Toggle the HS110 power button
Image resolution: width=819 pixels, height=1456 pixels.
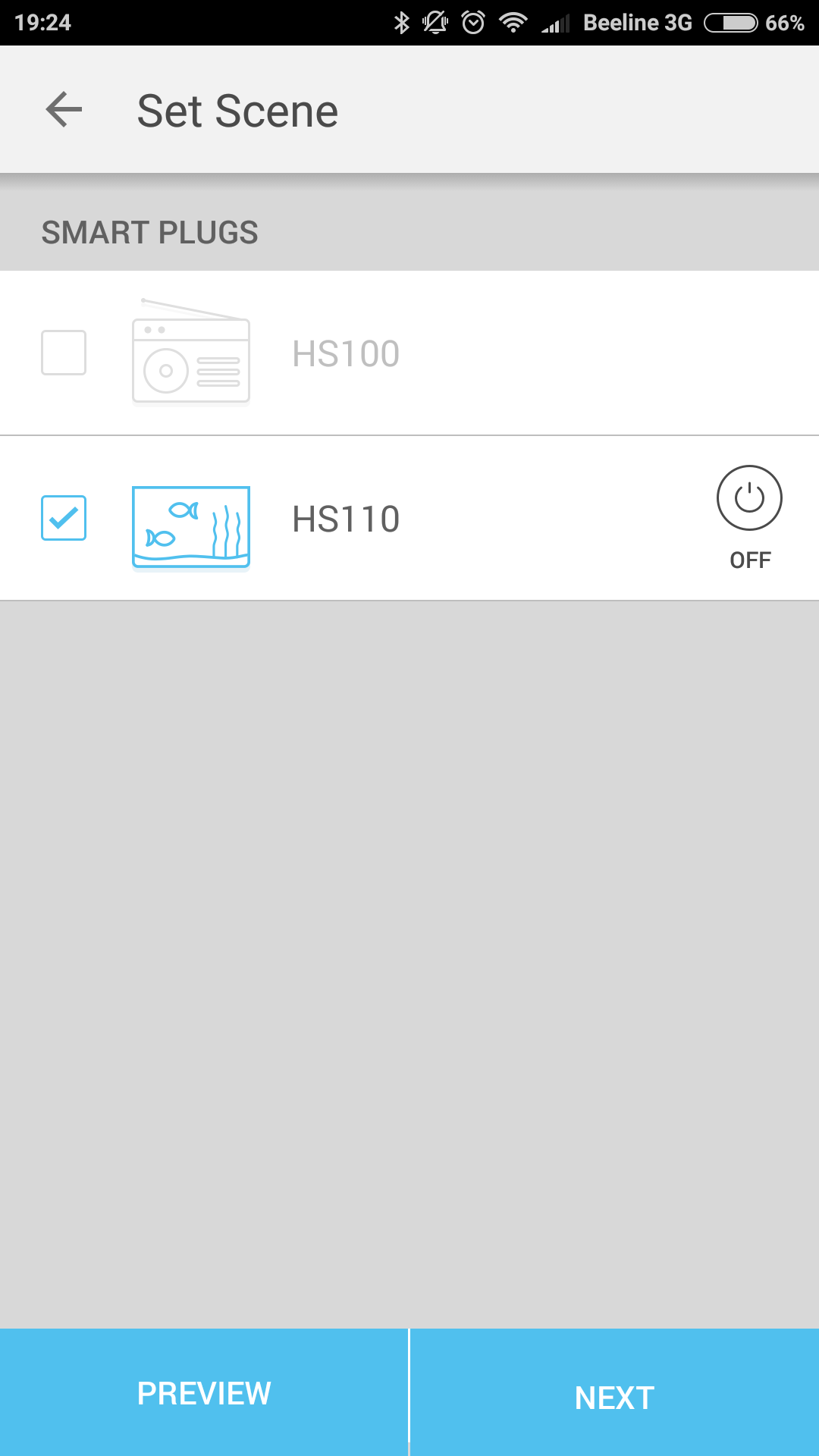tap(749, 498)
